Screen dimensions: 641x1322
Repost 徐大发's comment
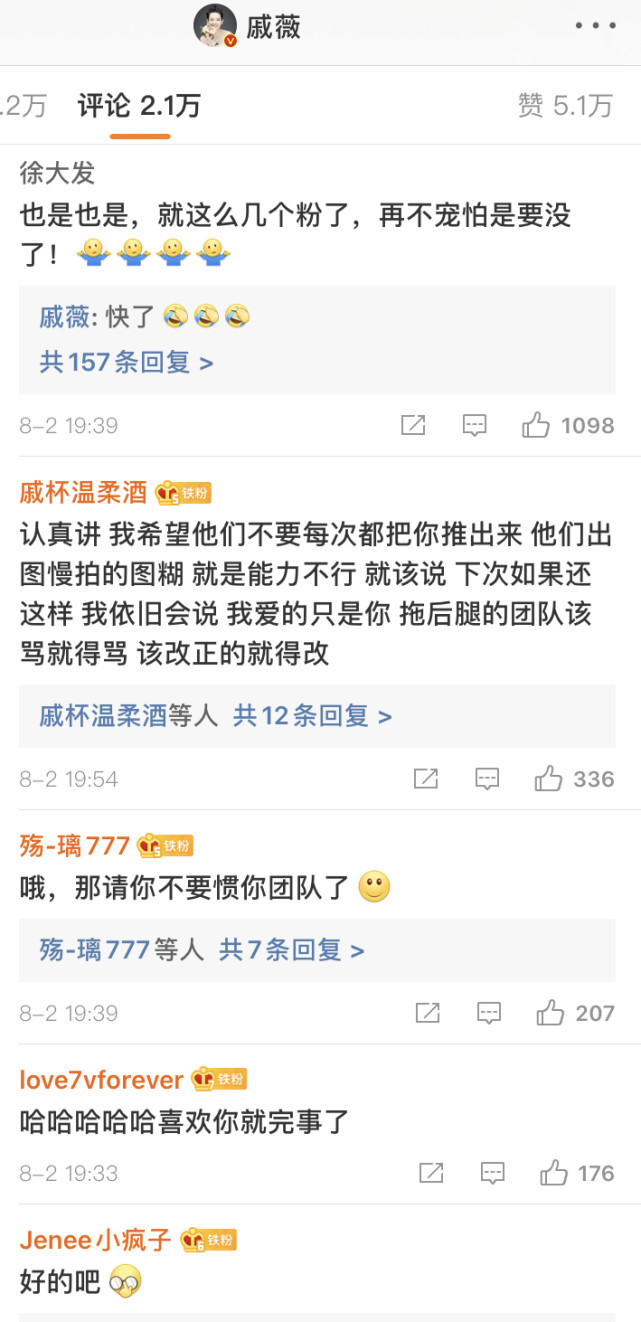tap(413, 425)
